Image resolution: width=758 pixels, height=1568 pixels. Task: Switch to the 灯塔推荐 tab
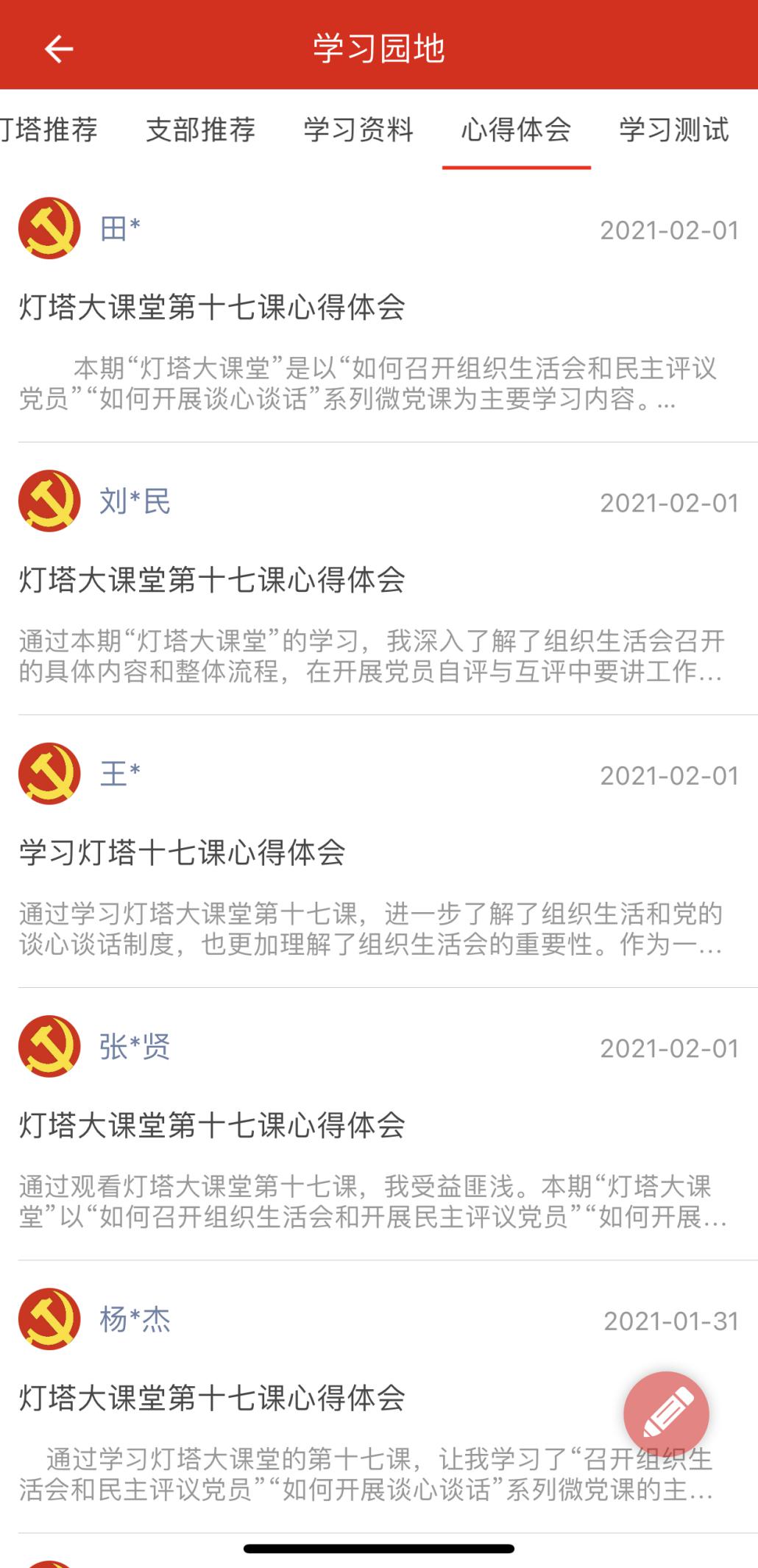50,130
